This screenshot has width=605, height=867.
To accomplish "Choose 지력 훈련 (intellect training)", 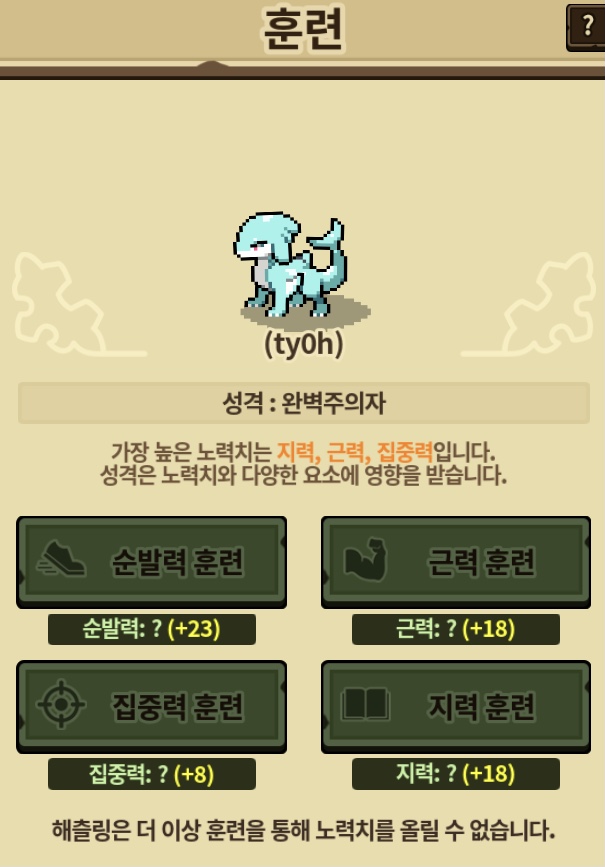I will 455,706.
